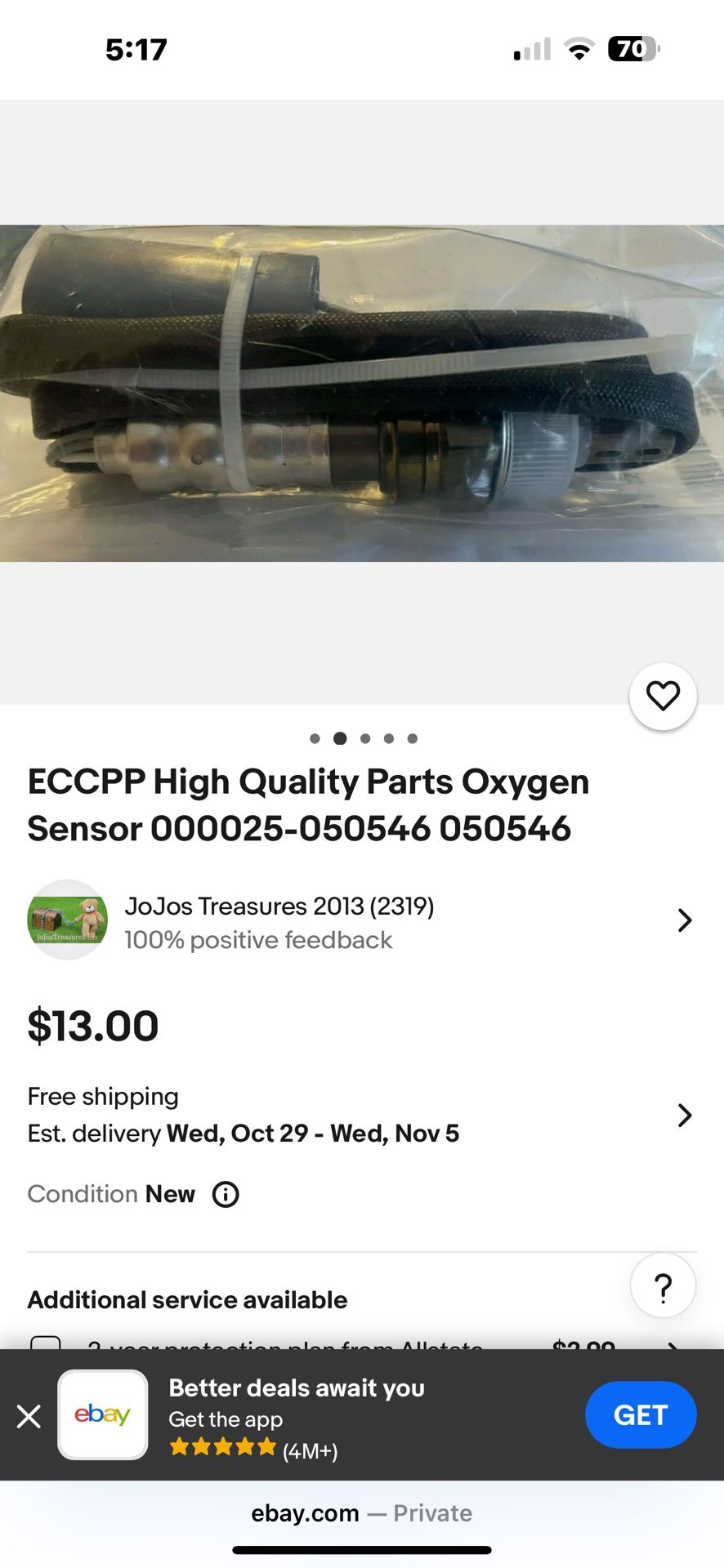The width and height of the screenshot is (724, 1568).
Task: Dismiss the eBay app banner
Action: pyautogui.click(x=29, y=1416)
